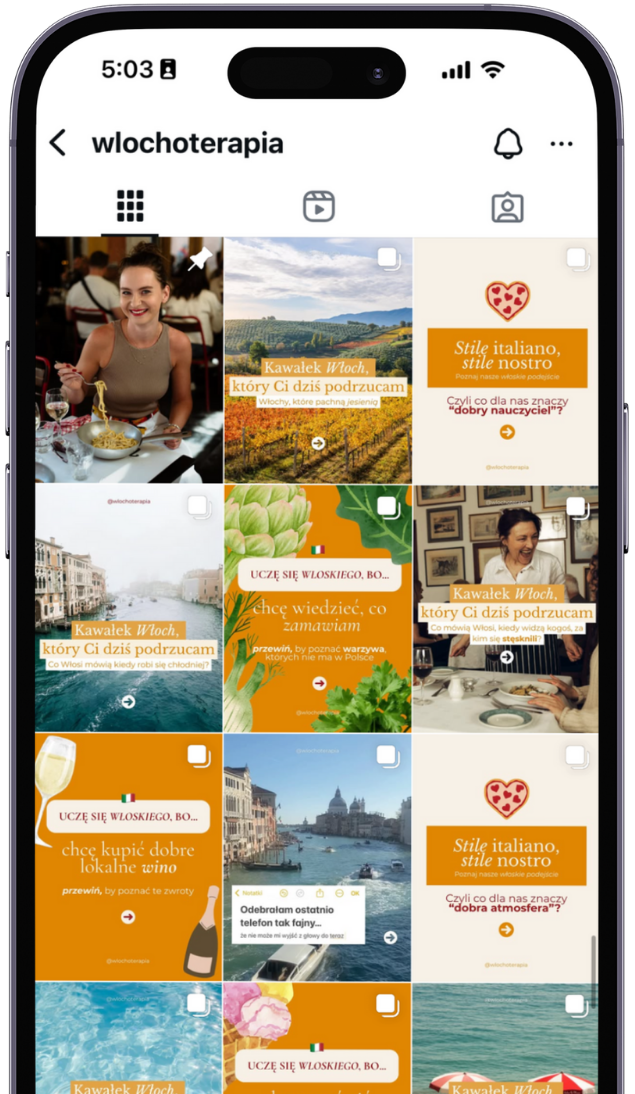635x1094 pixels.
Task: Switch to the Reels tab
Action: (x=318, y=206)
